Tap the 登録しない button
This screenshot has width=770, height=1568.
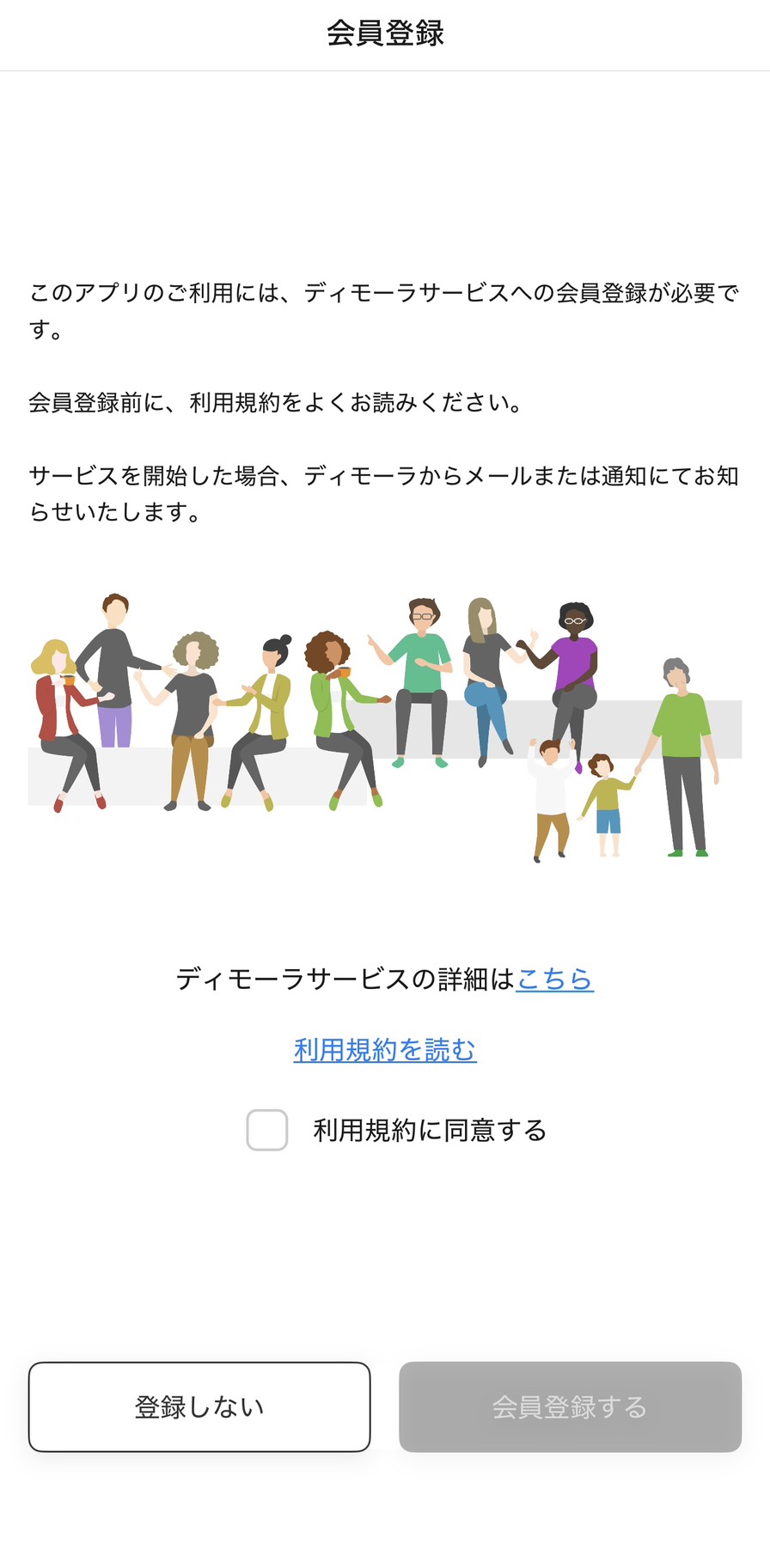coord(199,1406)
